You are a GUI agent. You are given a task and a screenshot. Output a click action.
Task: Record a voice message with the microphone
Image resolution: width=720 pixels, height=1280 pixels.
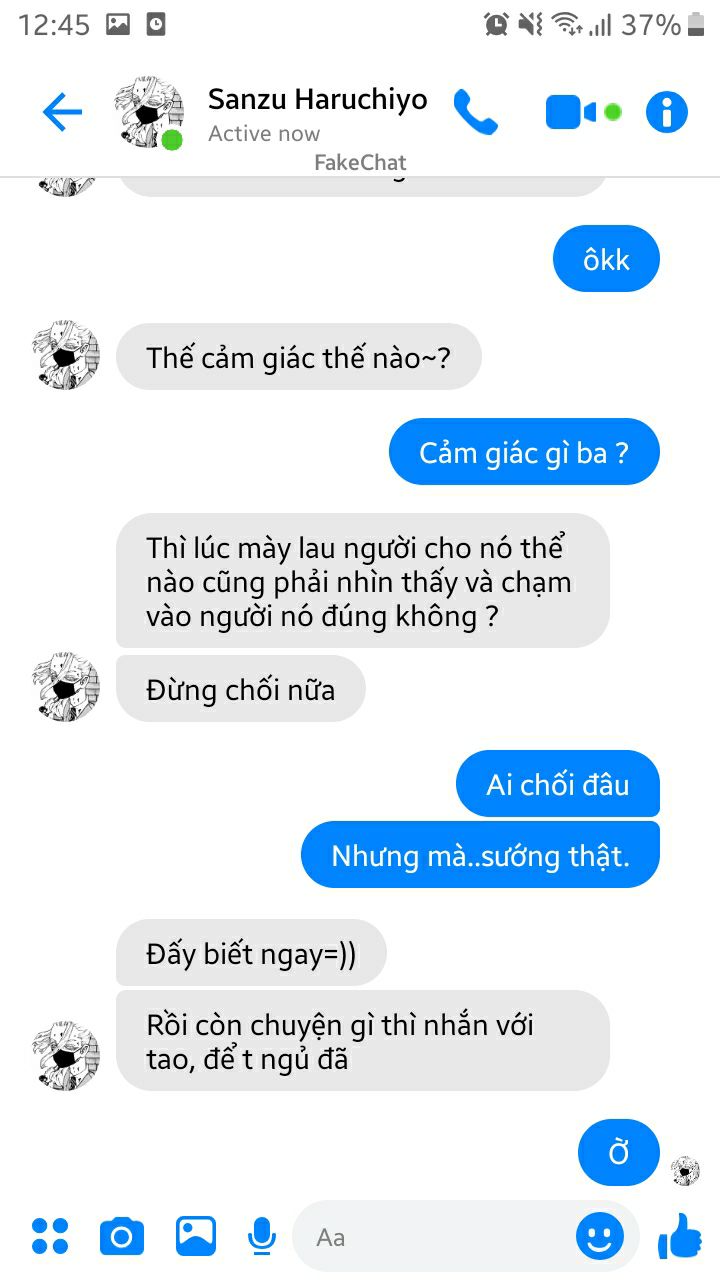tap(262, 1236)
